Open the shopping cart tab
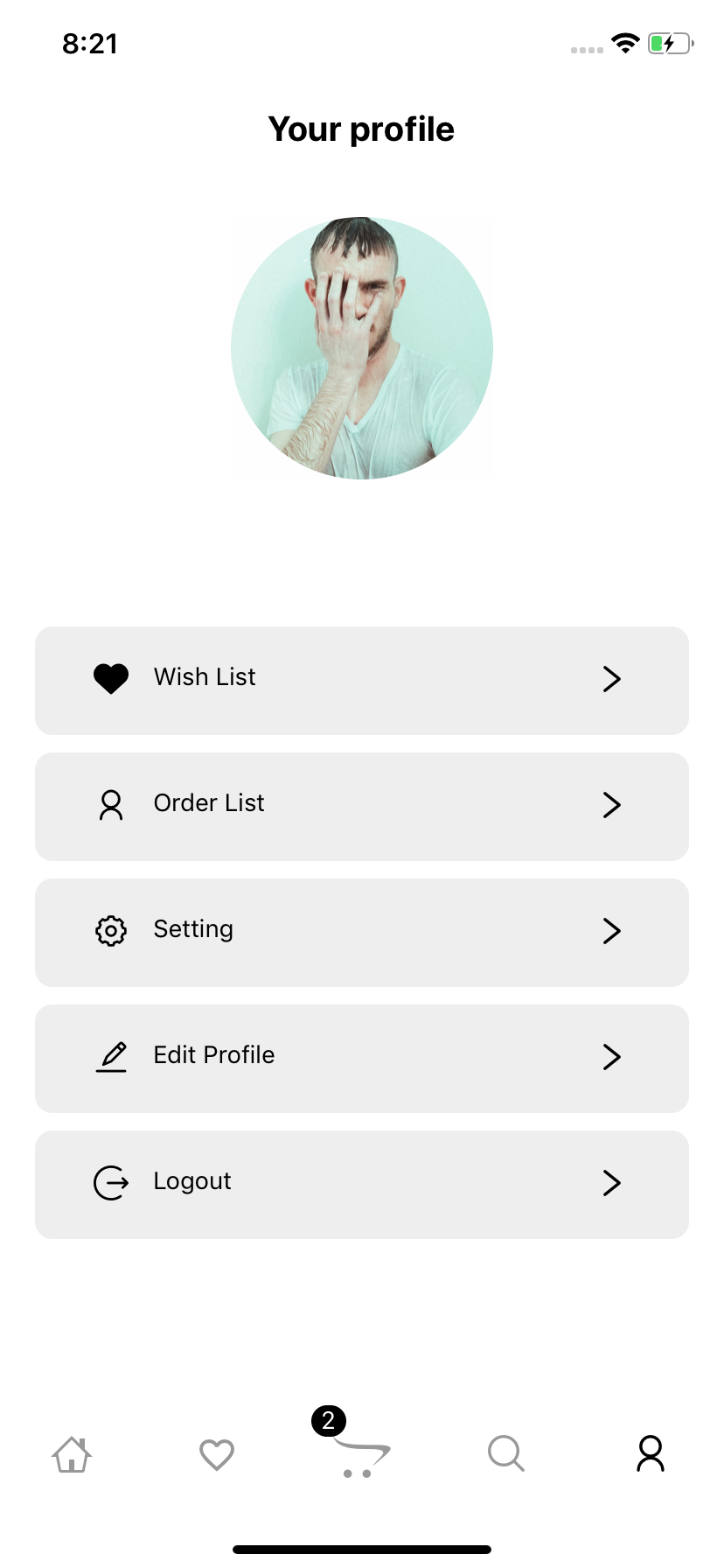The width and height of the screenshot is (724, 1568). point(360,1456)
